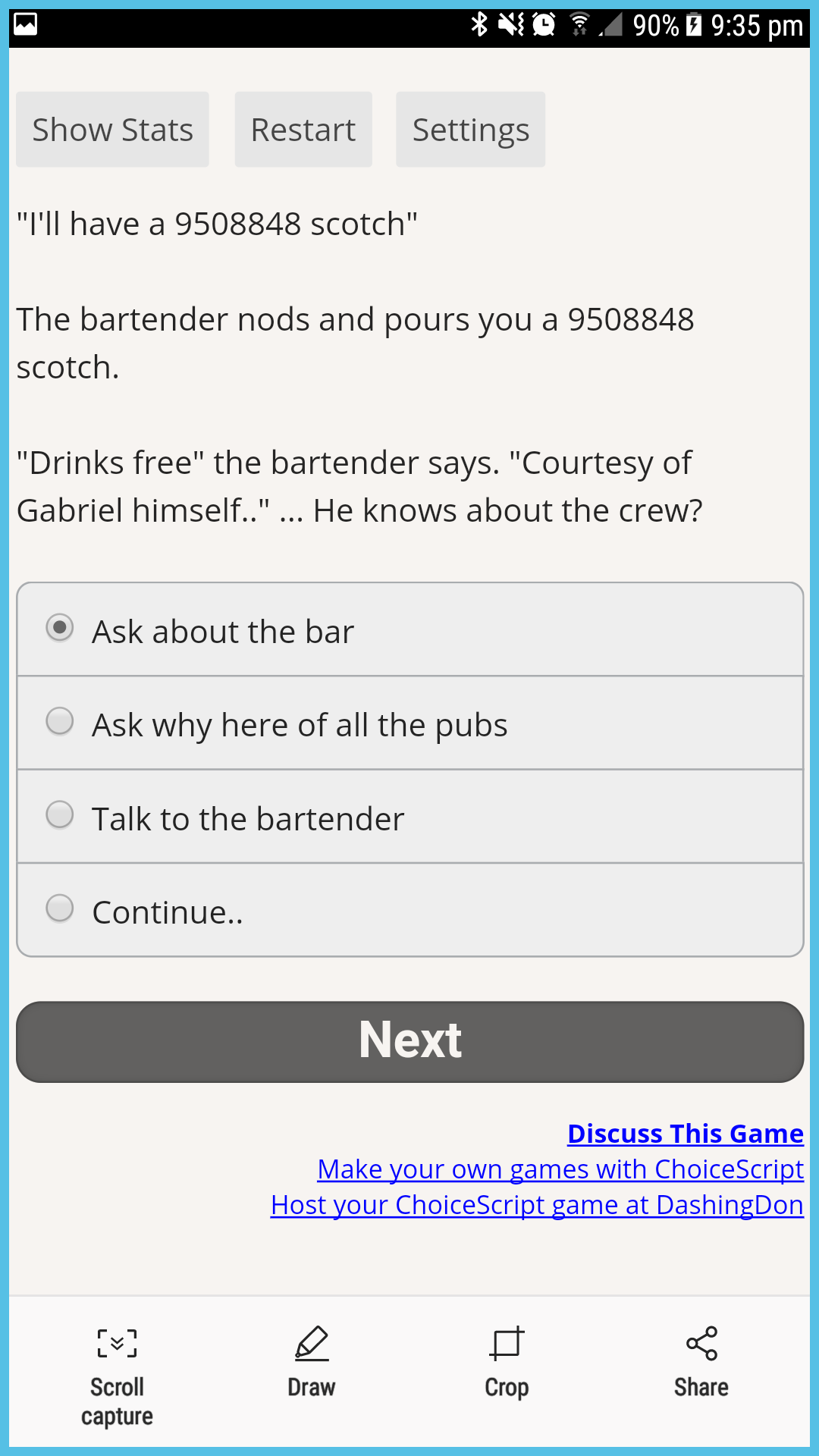Follow 'Host your ChoiceScript game at DashingDon' link
819x1456 pixels.
click(537, 1205)
